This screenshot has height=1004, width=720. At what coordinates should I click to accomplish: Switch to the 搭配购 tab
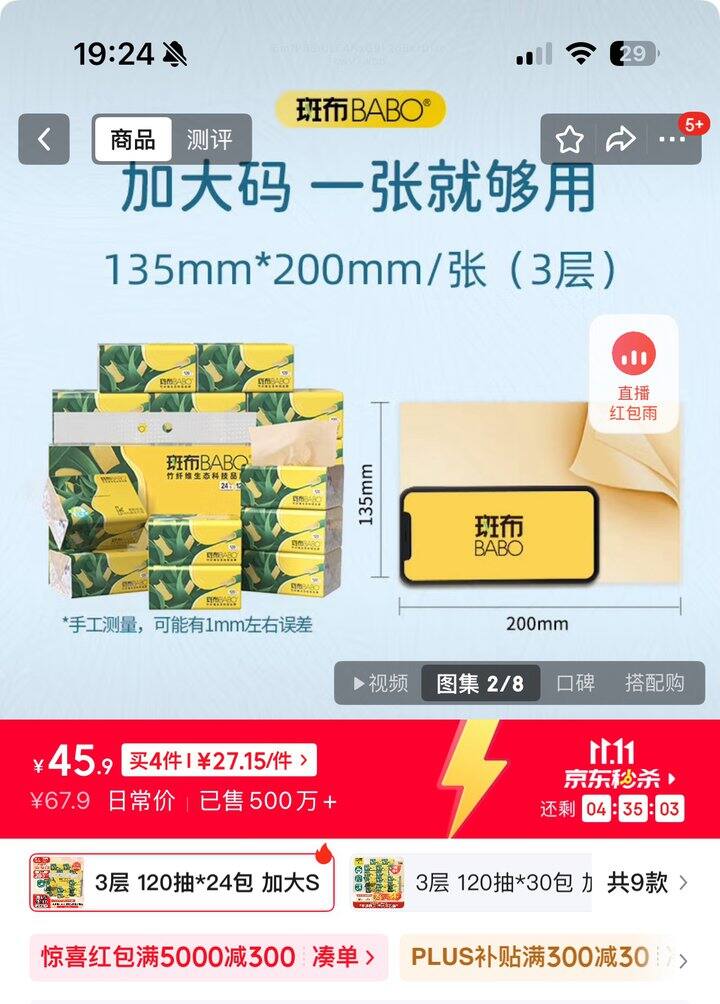[x=655, y=683]
